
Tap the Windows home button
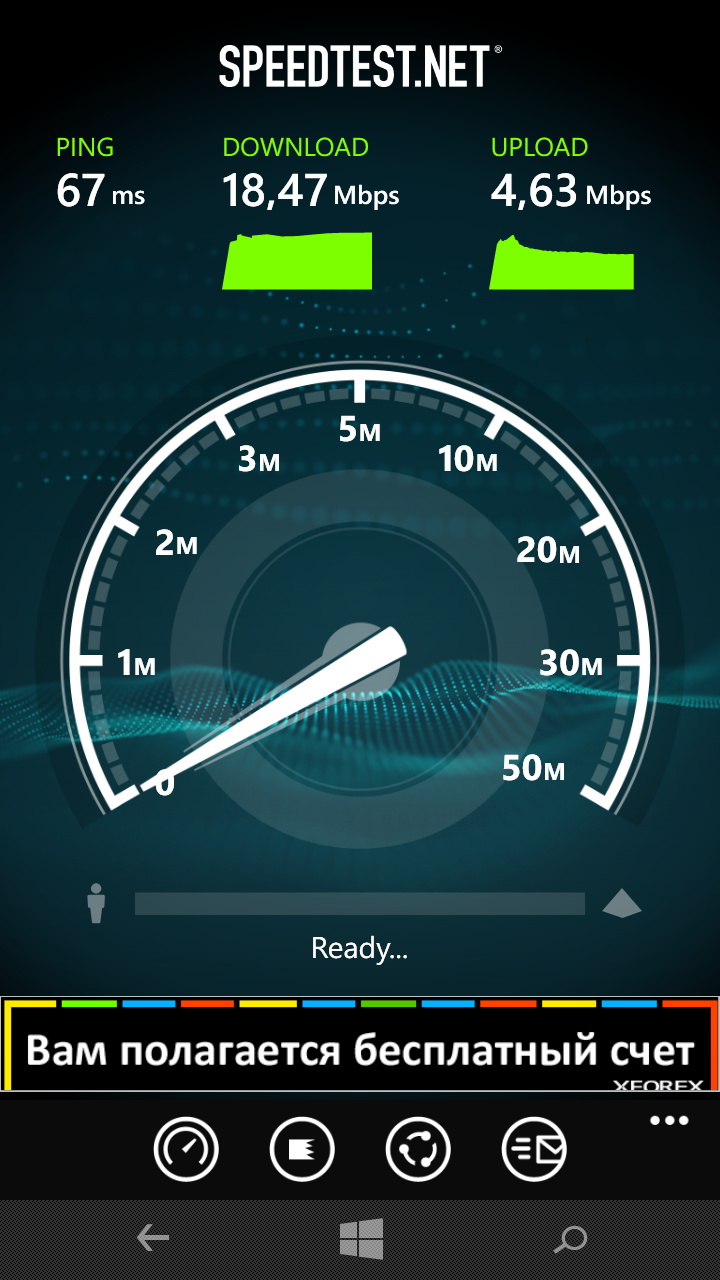[361, 1239]
